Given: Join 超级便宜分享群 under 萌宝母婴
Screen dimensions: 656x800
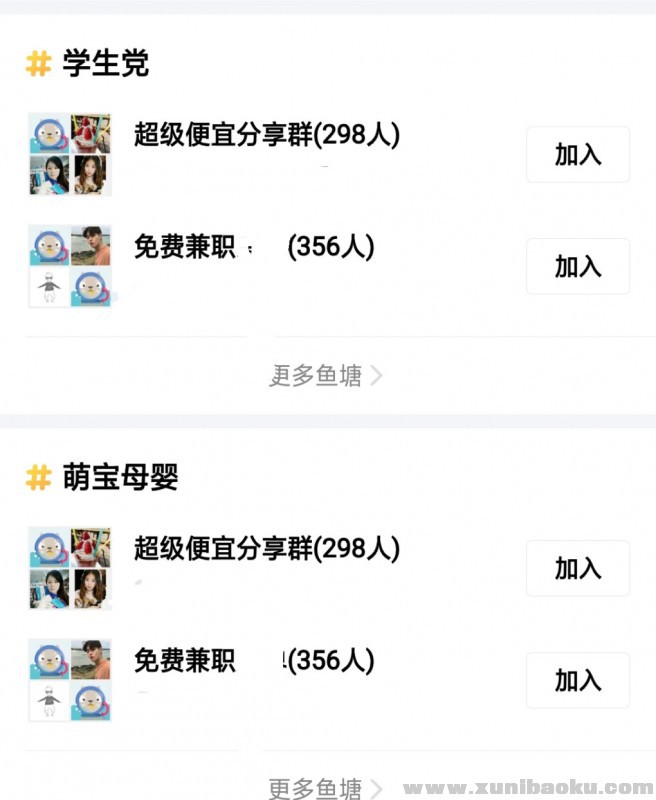Looking at the screenshot, I should click(578, 568).
